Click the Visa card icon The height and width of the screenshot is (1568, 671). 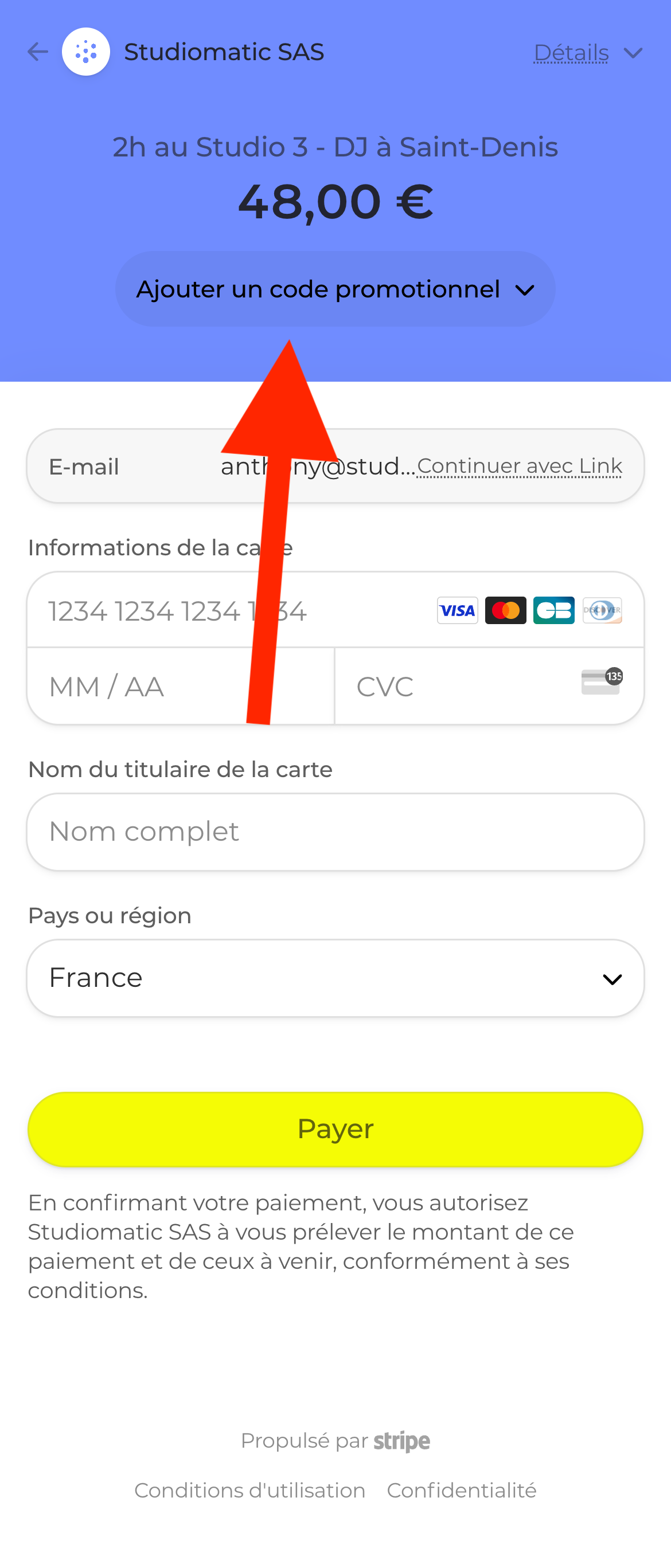coord(457,610)
